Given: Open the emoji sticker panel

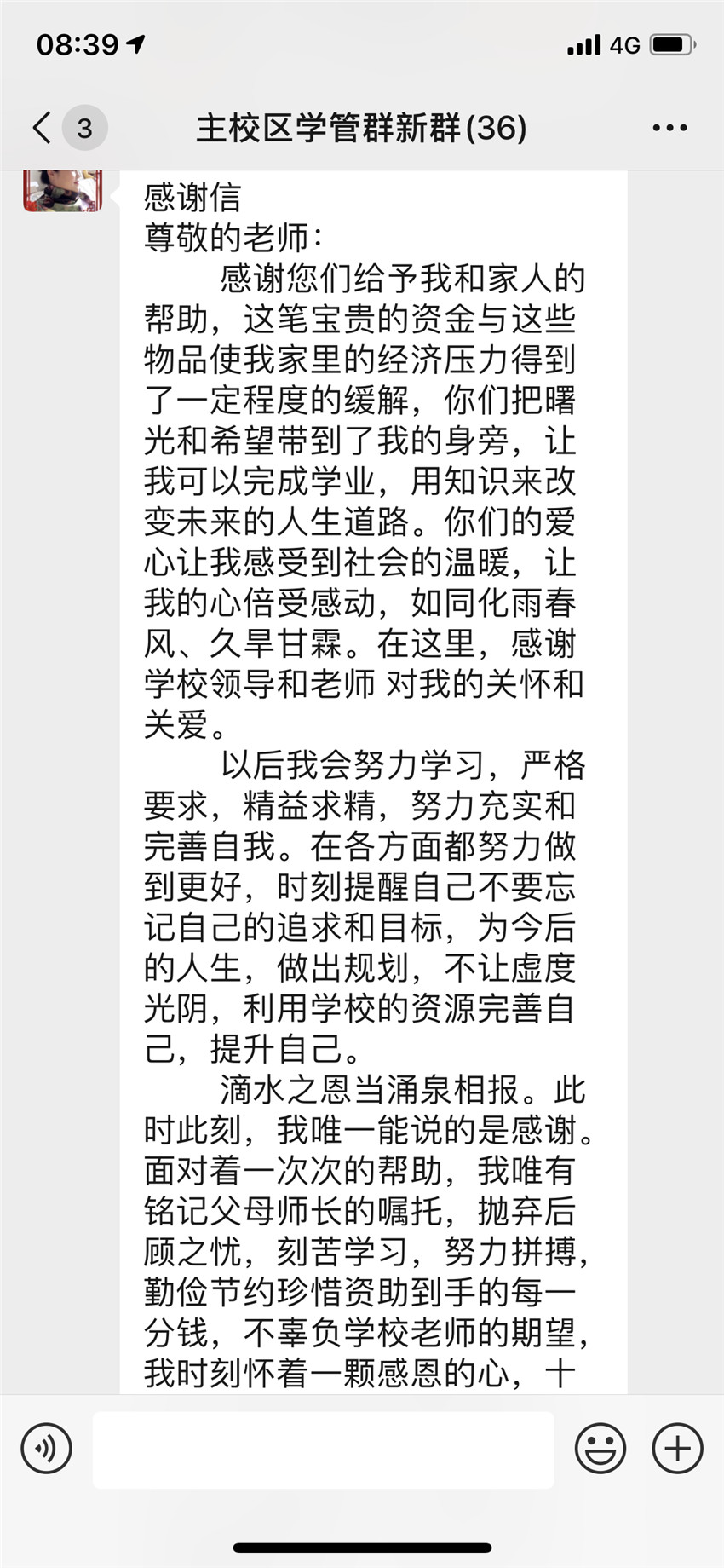Looking at the screenshot, I should (x=600, y=1448).
